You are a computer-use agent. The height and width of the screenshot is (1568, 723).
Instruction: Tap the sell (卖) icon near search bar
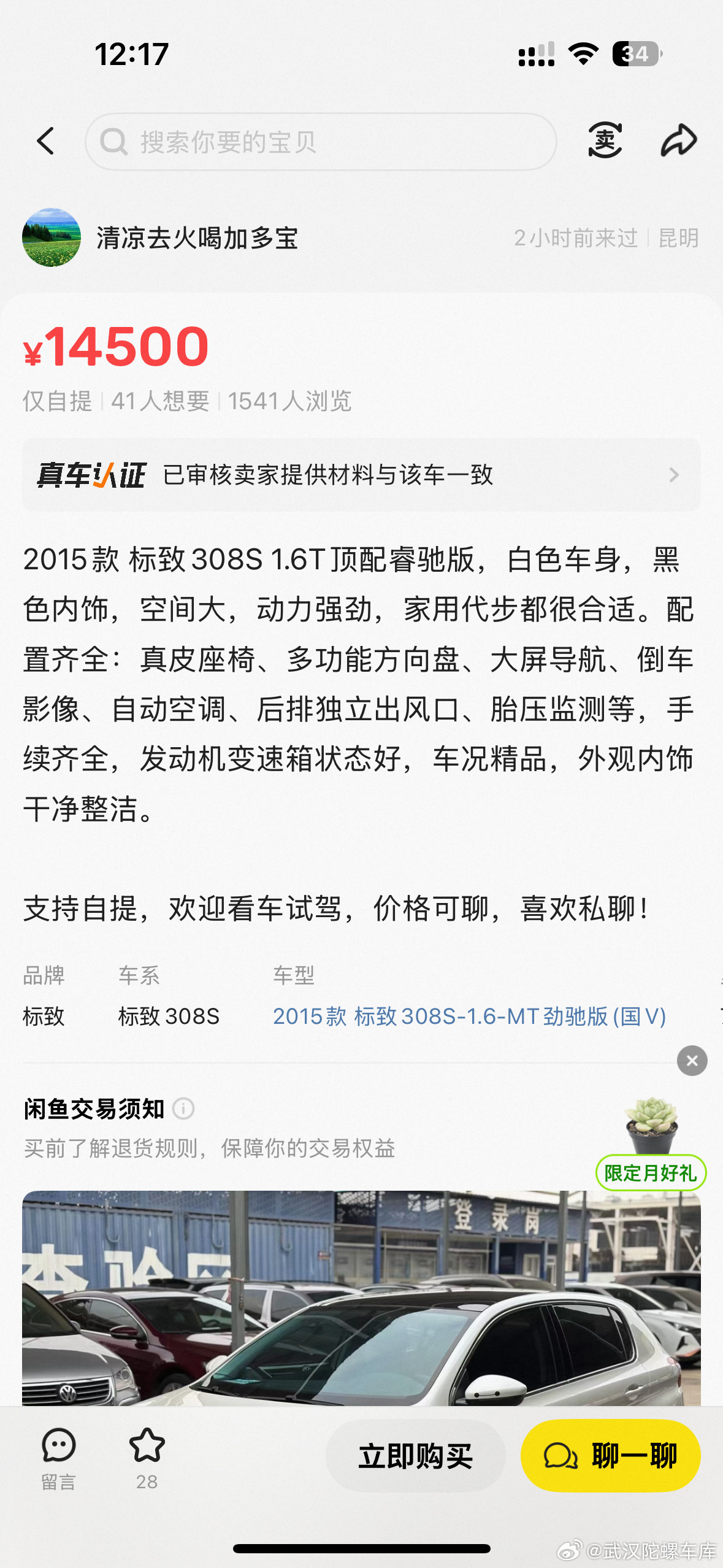(605, 140)
